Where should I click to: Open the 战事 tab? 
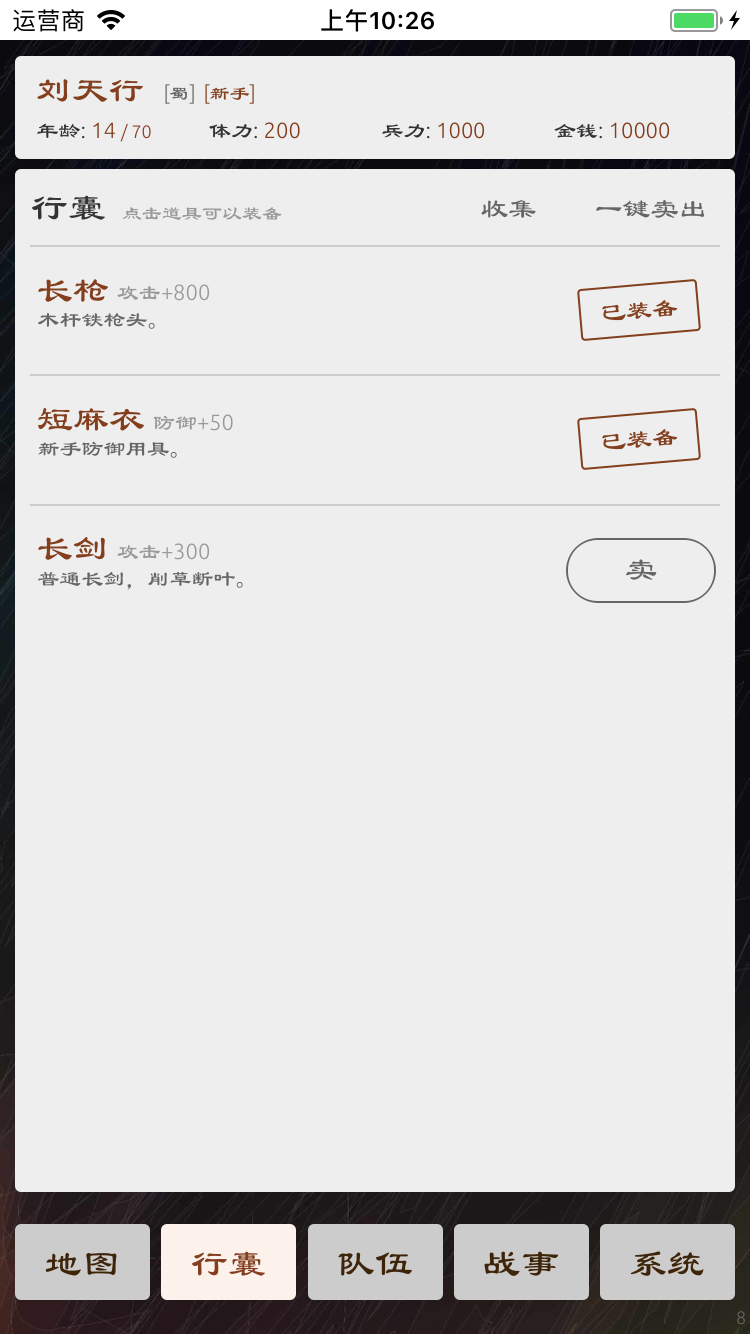pyautogui.click(x=520, y=1262)
